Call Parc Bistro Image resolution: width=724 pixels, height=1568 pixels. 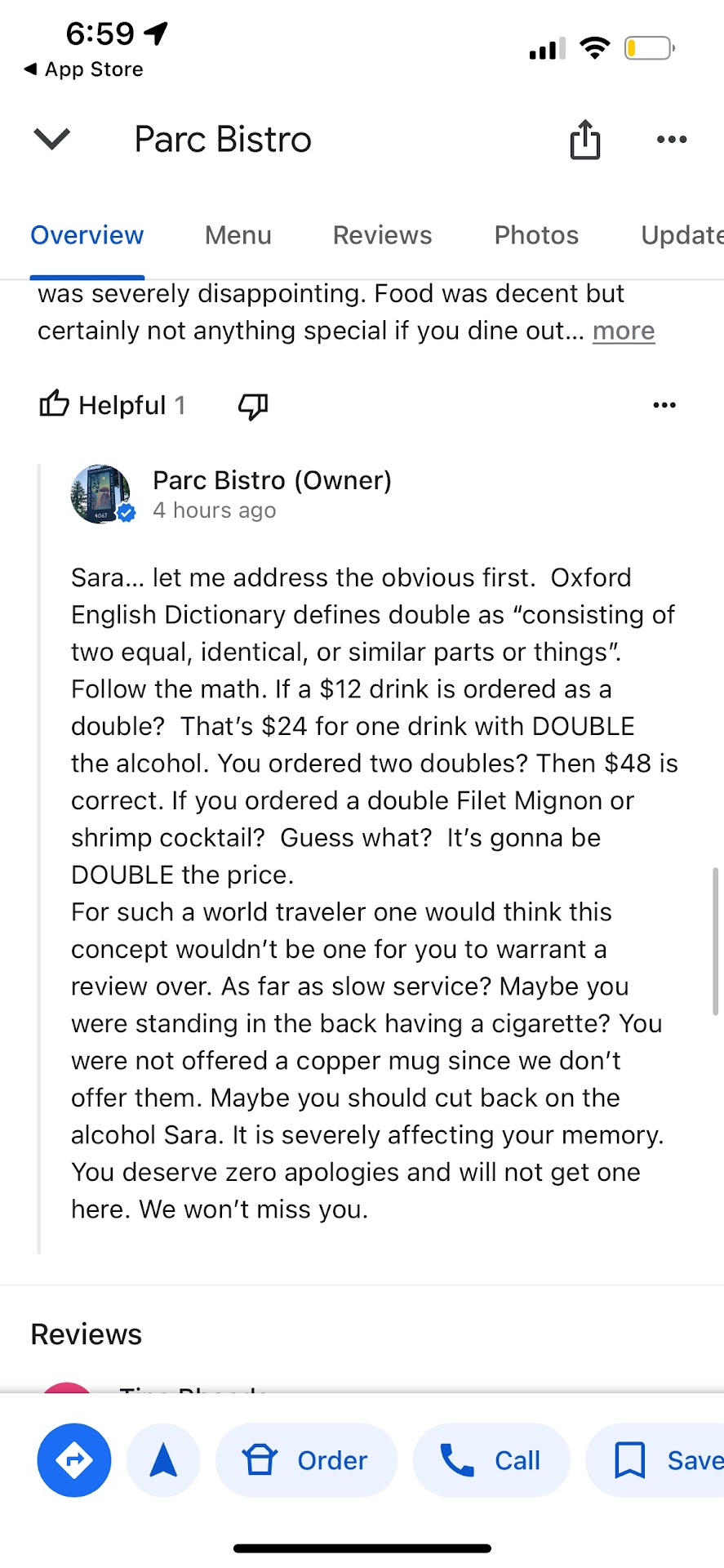point(491,1460)
